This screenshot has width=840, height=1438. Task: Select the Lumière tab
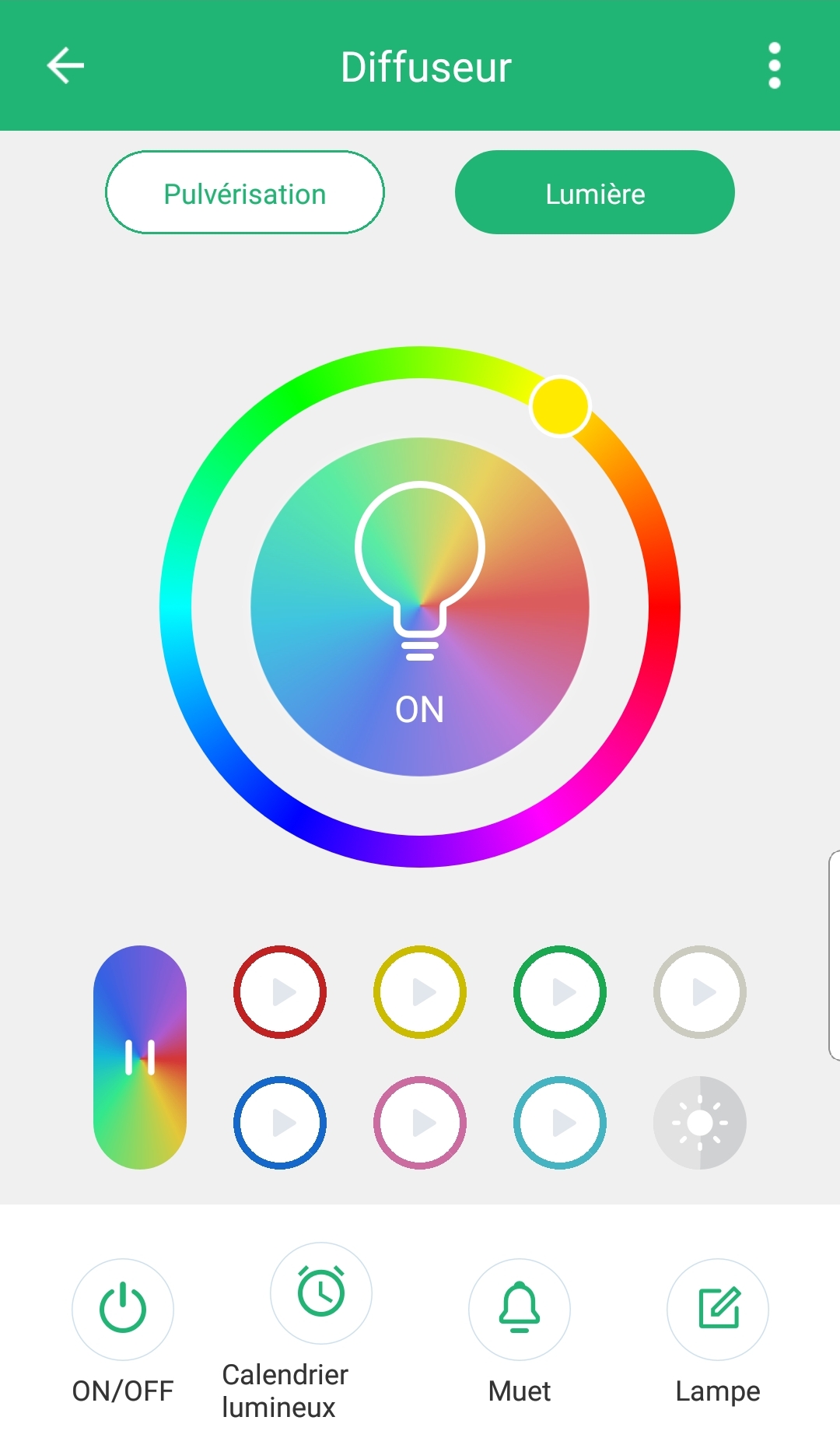tap(595, 193)
